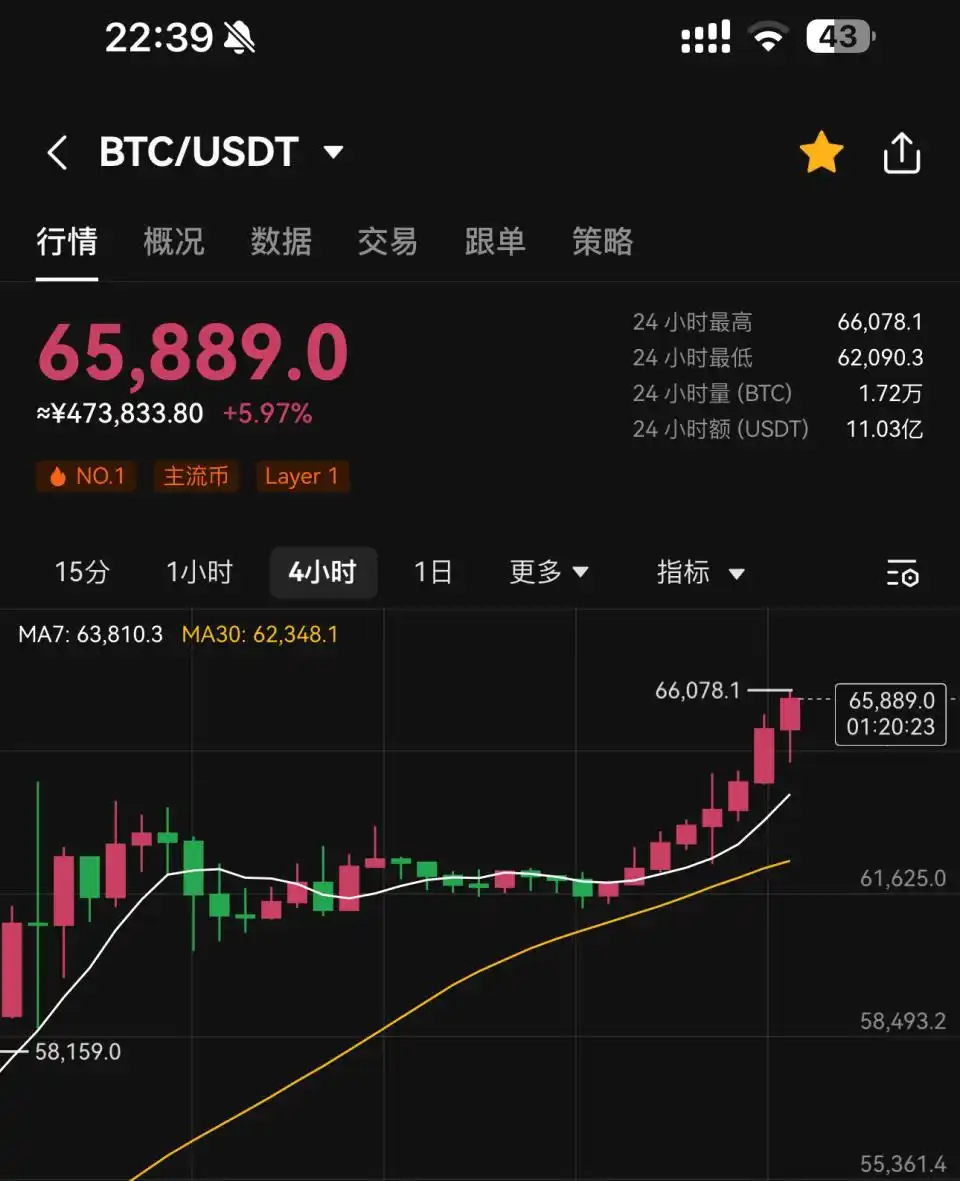Share this BTC/USDT chart
The height and width of the screenshot is (1181, 960).
(901, 154)
